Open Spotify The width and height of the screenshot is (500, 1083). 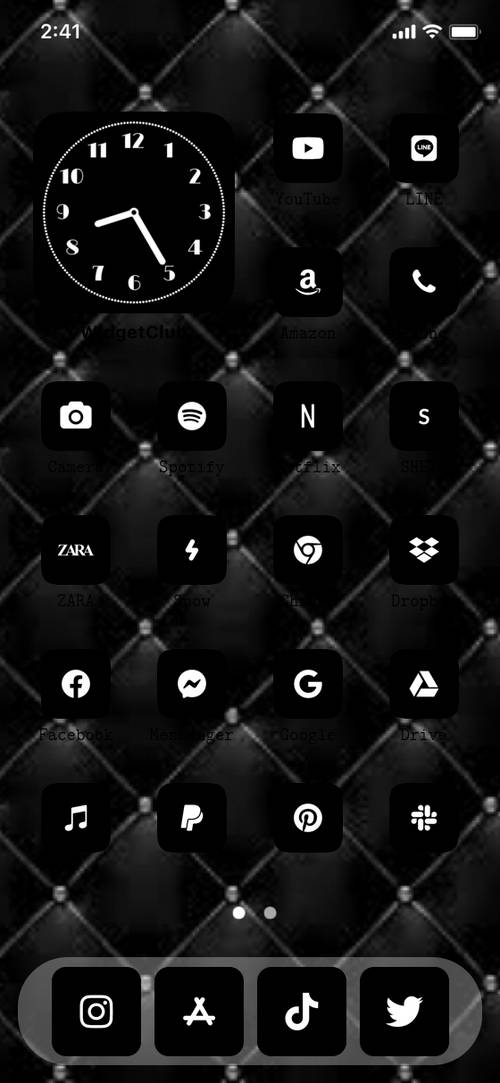(192, 416)
